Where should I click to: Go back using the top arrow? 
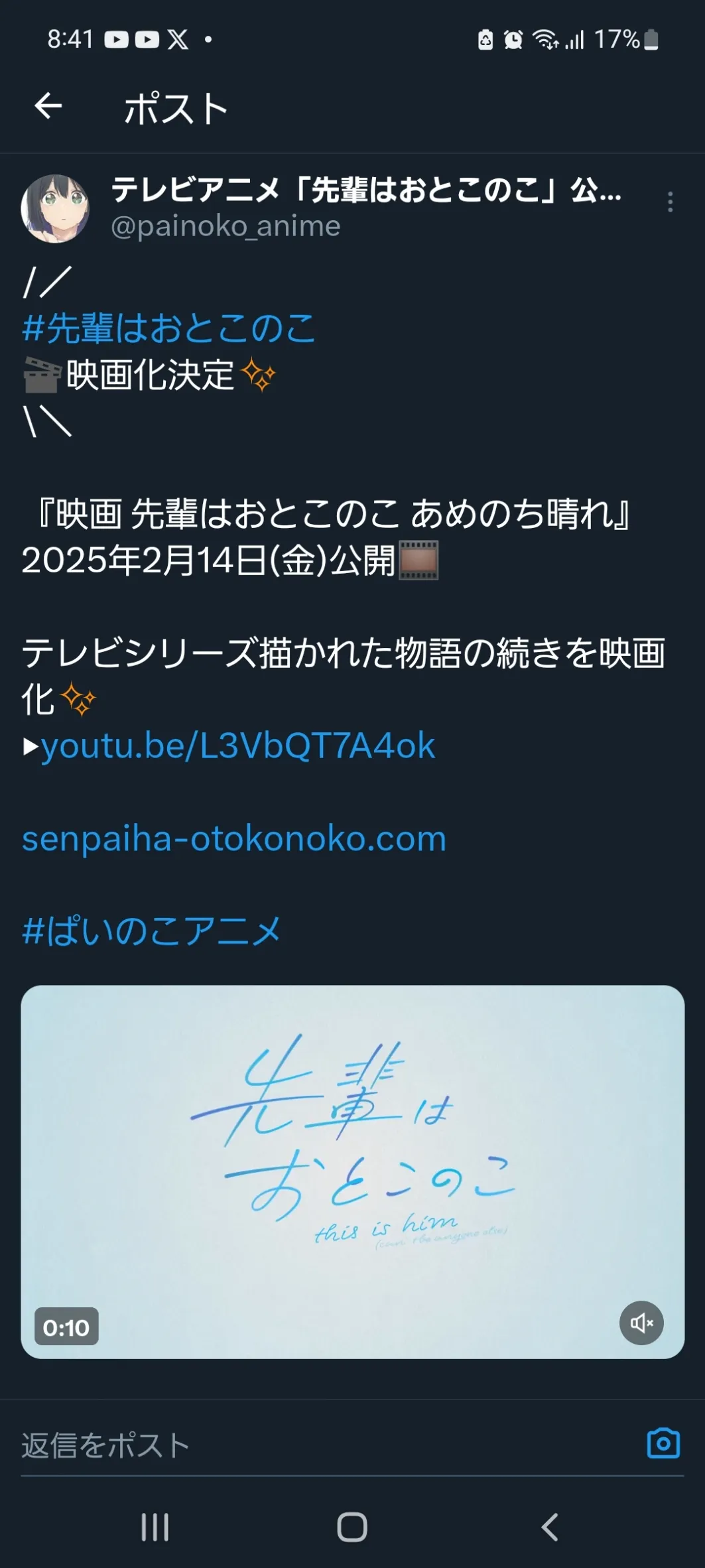coord(48,105)
